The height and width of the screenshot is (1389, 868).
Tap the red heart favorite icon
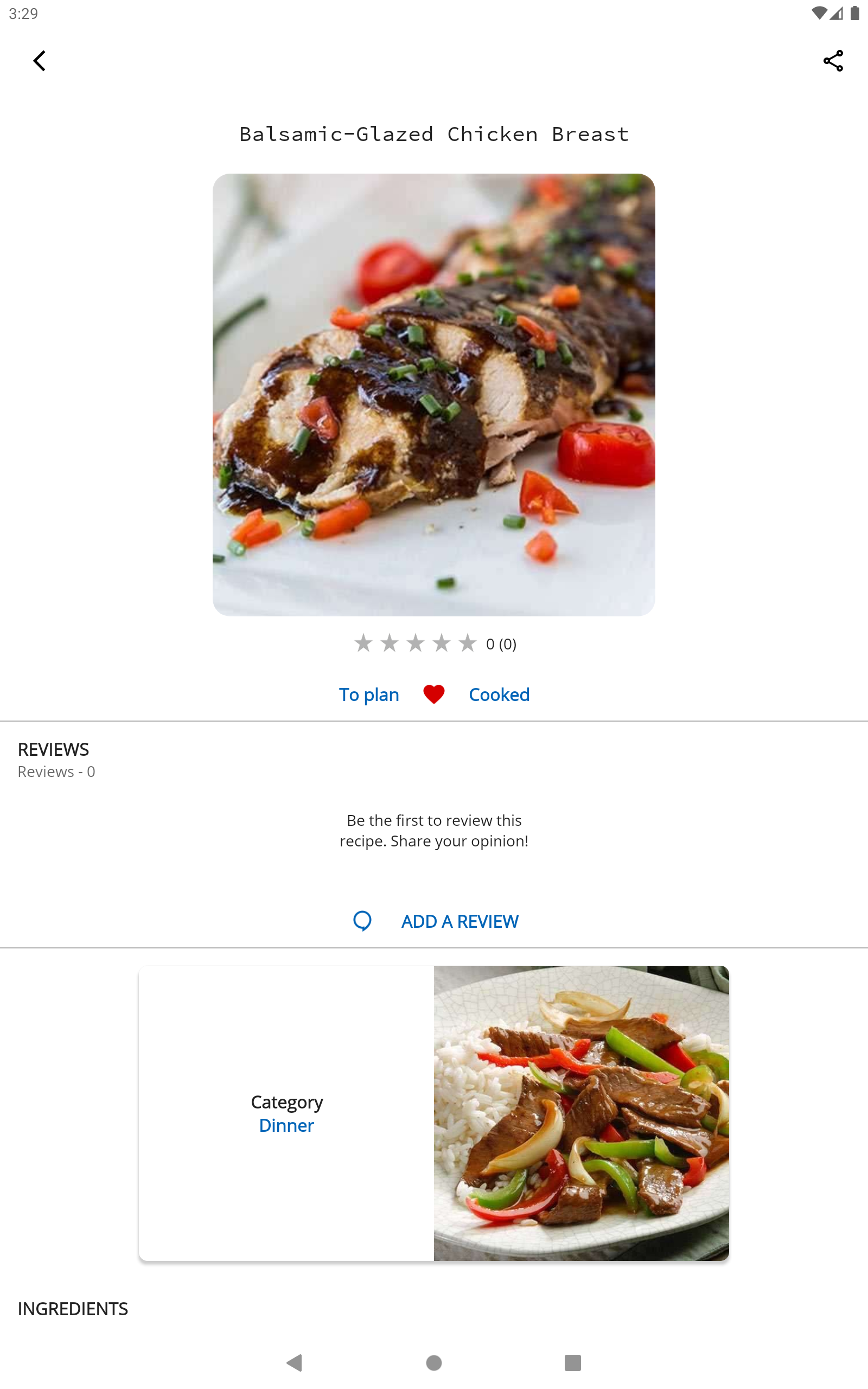click(433, 694)
